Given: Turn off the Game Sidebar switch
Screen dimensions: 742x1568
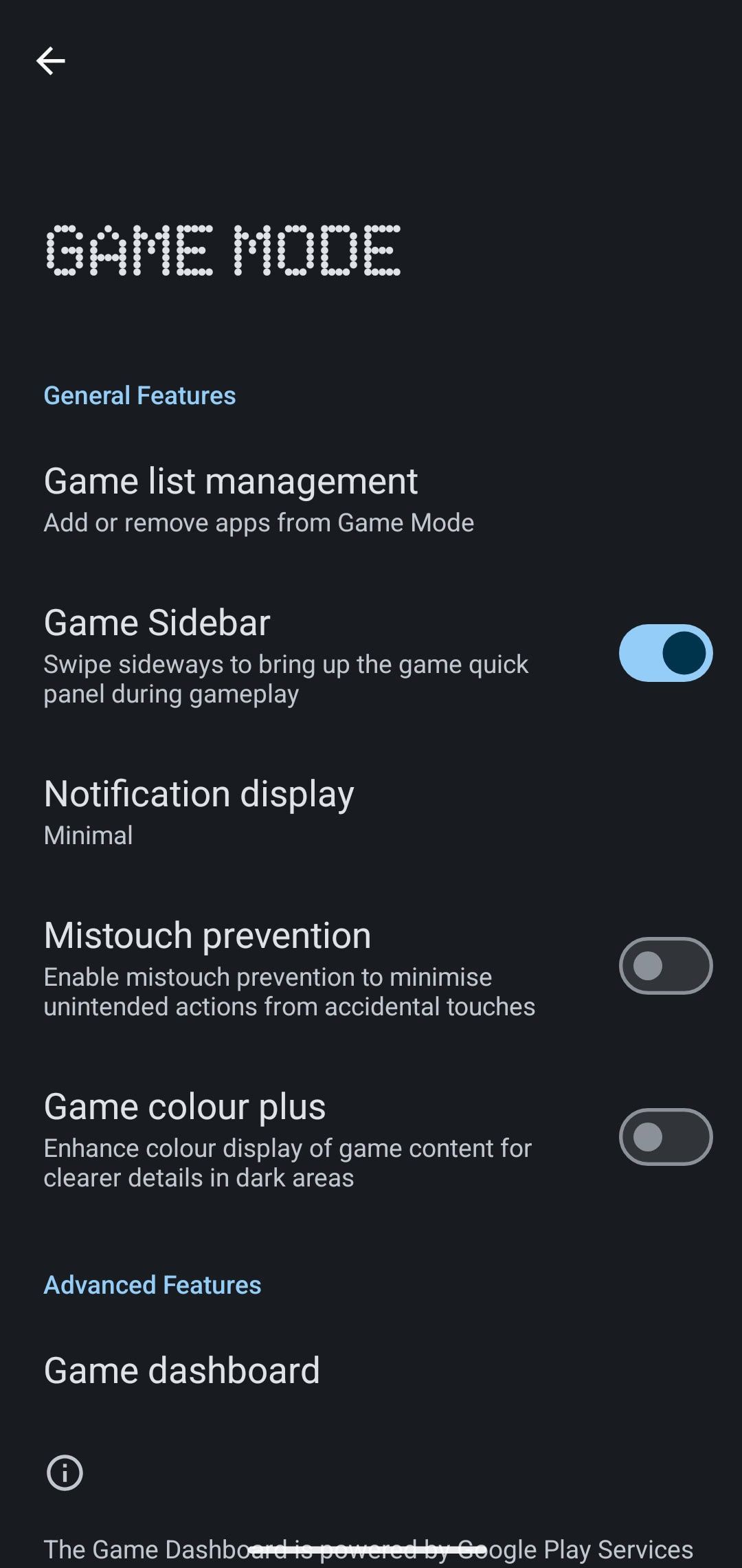Looking at the screenshot, I should point(665,653).
